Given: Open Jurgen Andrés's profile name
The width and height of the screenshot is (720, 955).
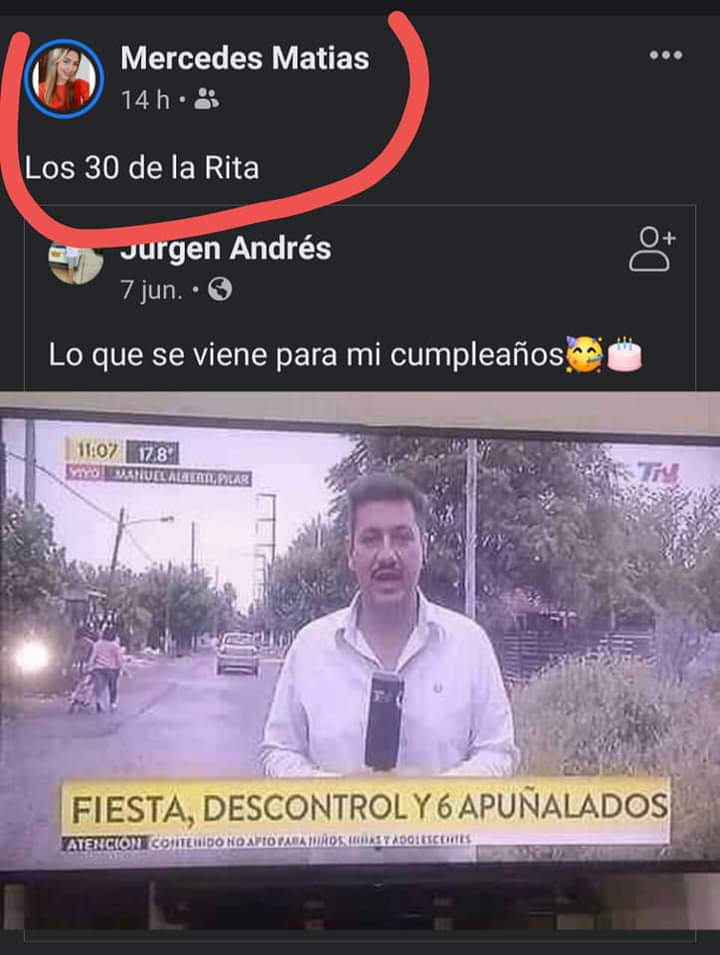Looking at the screenshot, I should [x=226, y=248].
